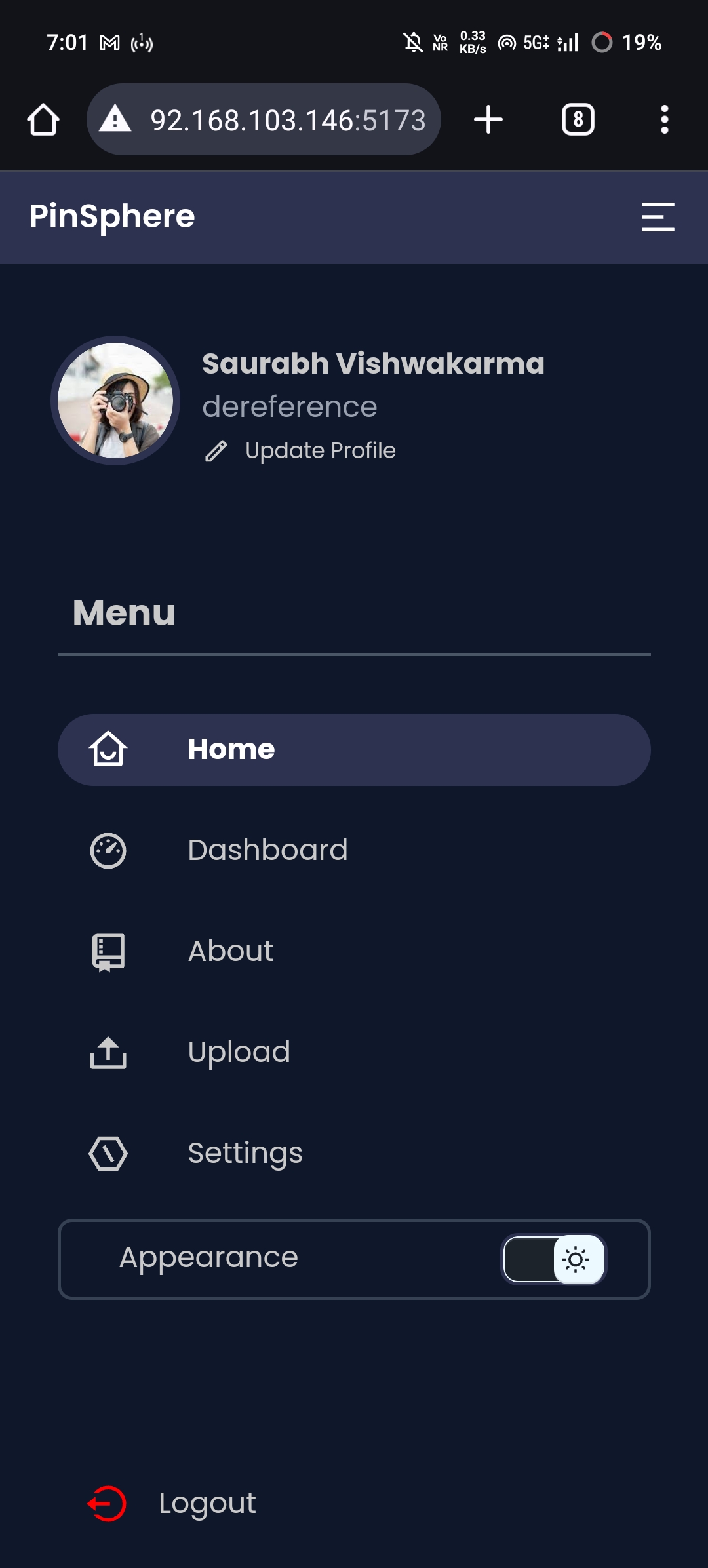Edit the address bar URL
Image resolution: width=708 pixels, height=1568 pixels.
click(x=287, y=120)
